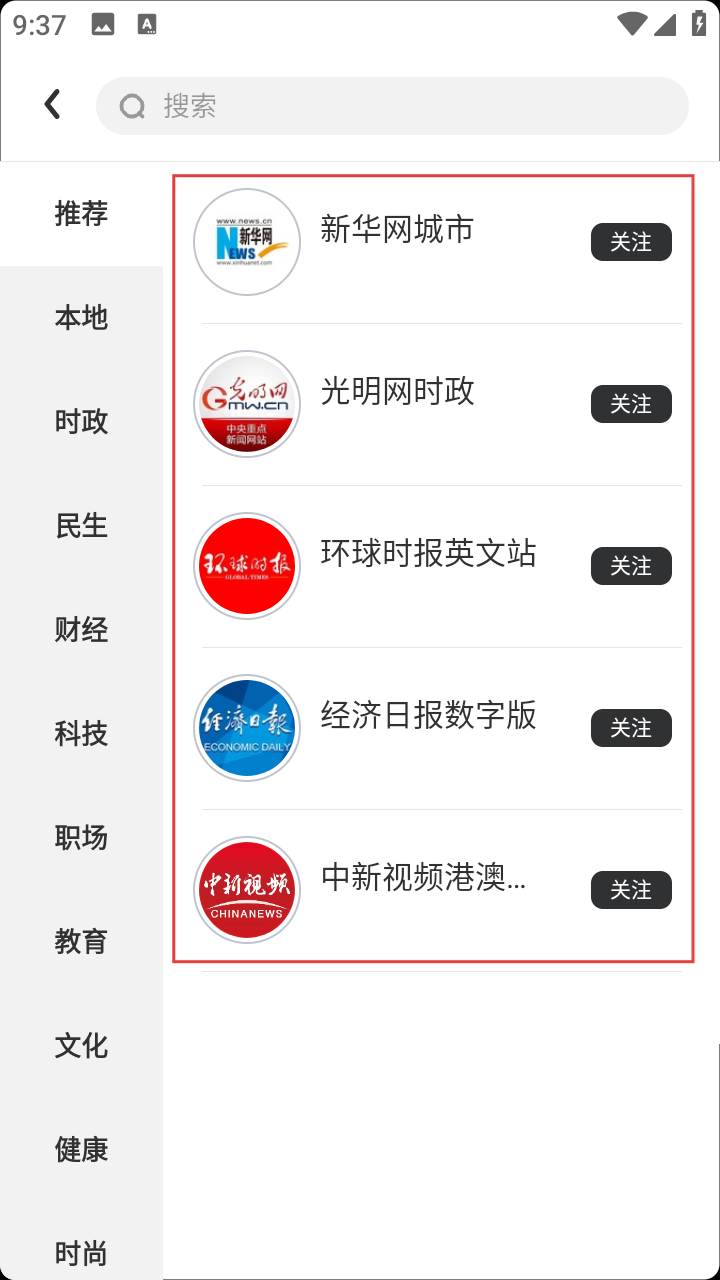Open the 职场 category
Viewport: 720px width, 1280px height.
(x=81, y=838)
